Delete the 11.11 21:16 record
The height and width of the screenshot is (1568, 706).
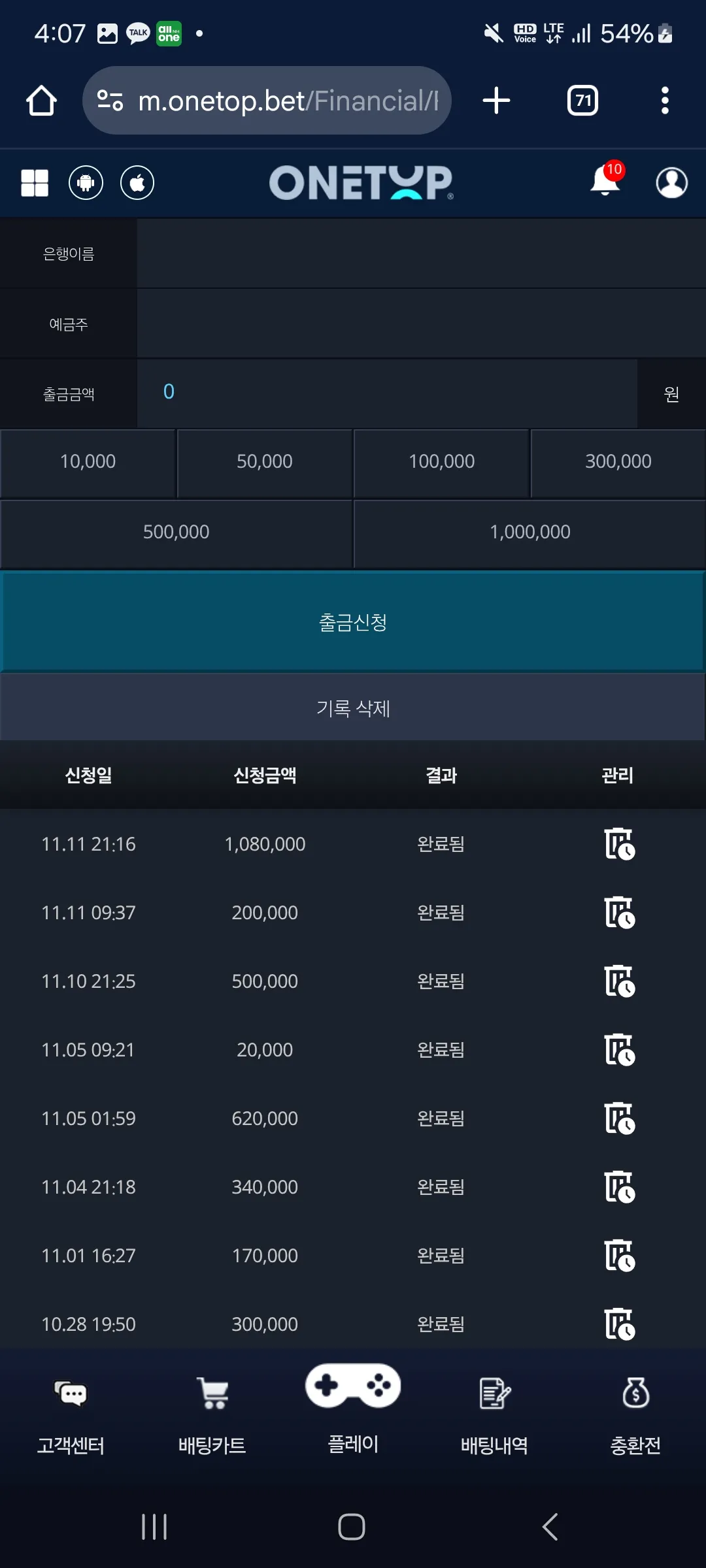click(x=619, y=844)
